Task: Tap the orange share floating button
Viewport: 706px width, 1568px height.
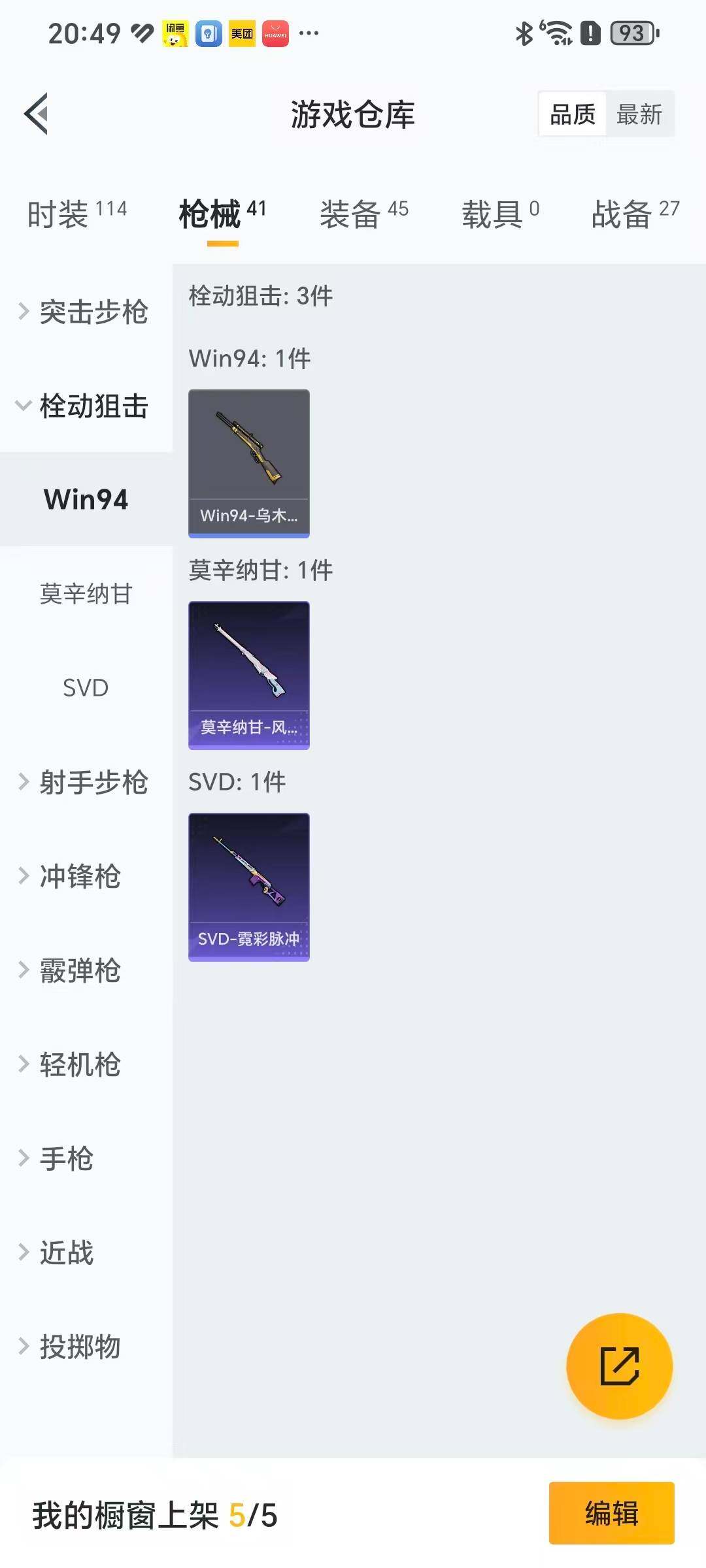Action: pyautogui.click(x=619, y=1366)
